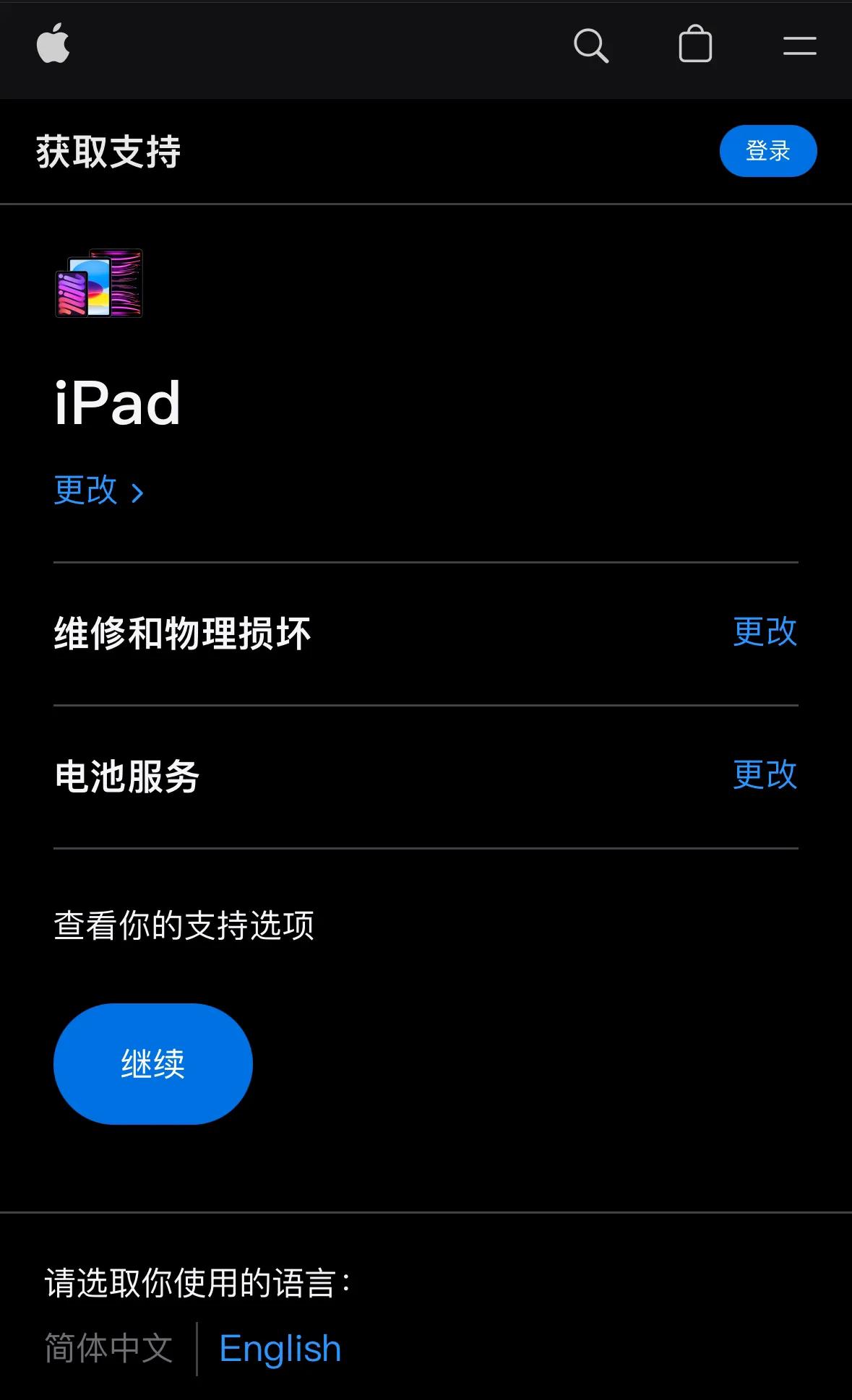This screenshot has height=1400, width=852.
Task: Open the hamburger navigation menu
Action: click(799, 46)
